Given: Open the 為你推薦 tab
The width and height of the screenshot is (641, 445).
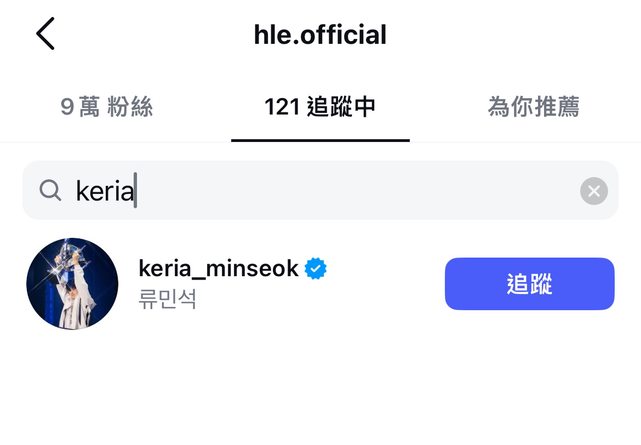Looking at the screenshot, I should coord(533,107).
